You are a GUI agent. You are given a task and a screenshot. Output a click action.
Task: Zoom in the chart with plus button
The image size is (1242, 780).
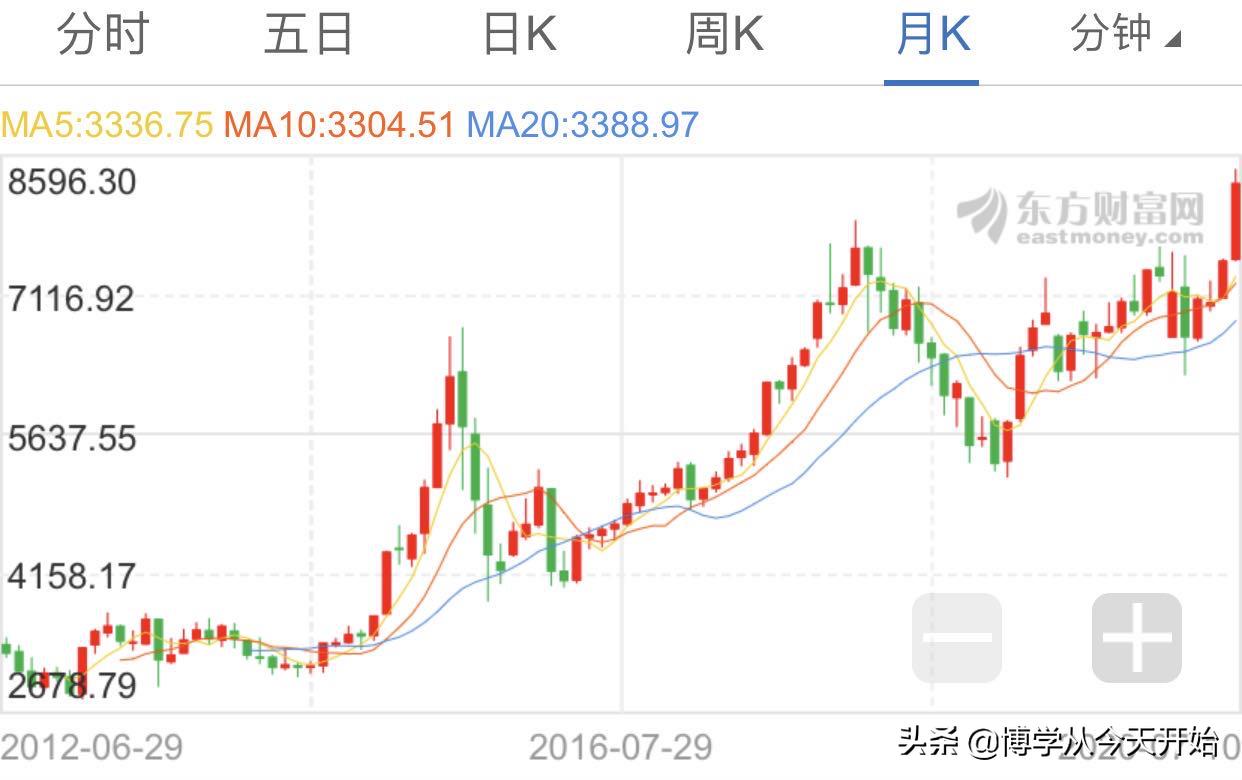[1137, 638]
